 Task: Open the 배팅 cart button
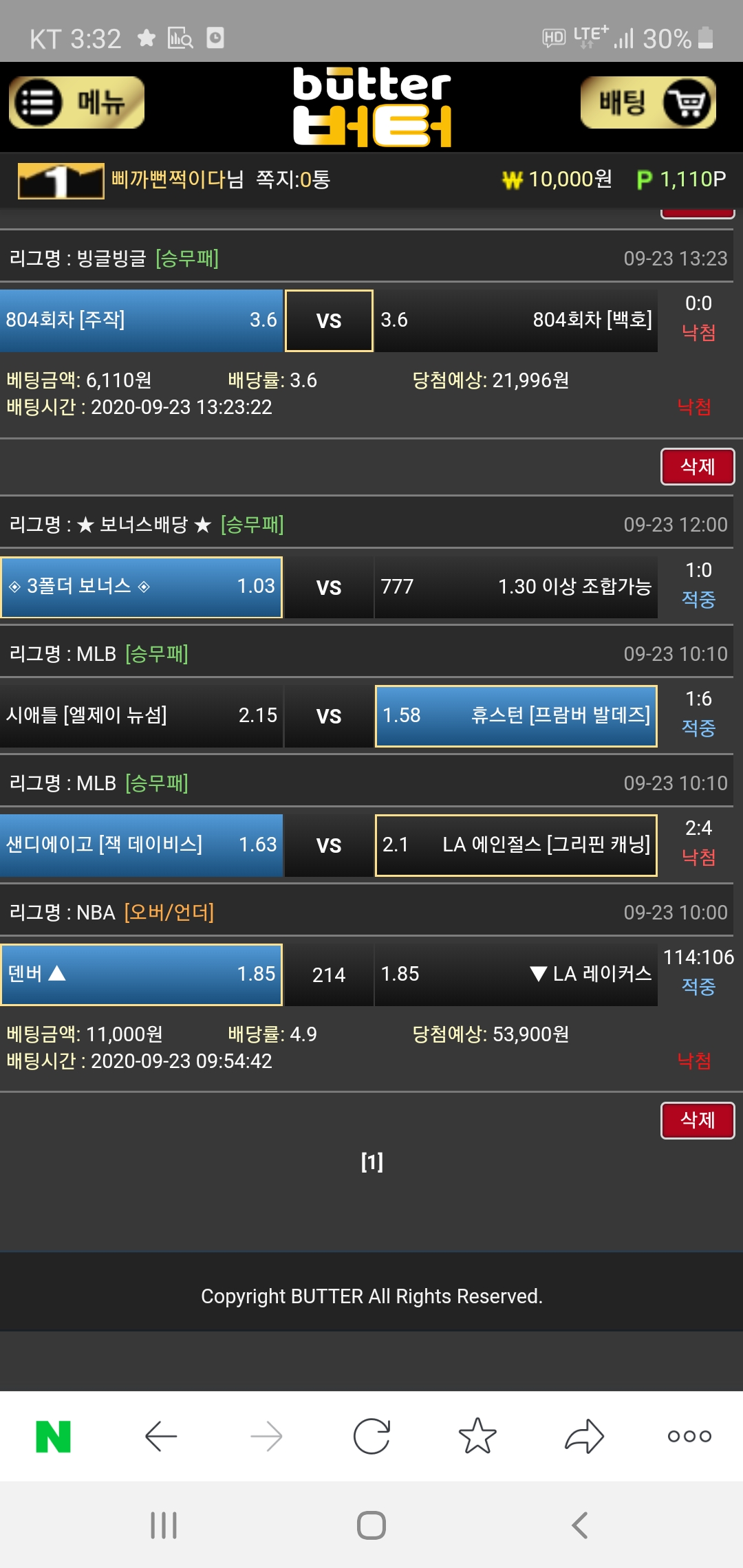coord(648,103)
